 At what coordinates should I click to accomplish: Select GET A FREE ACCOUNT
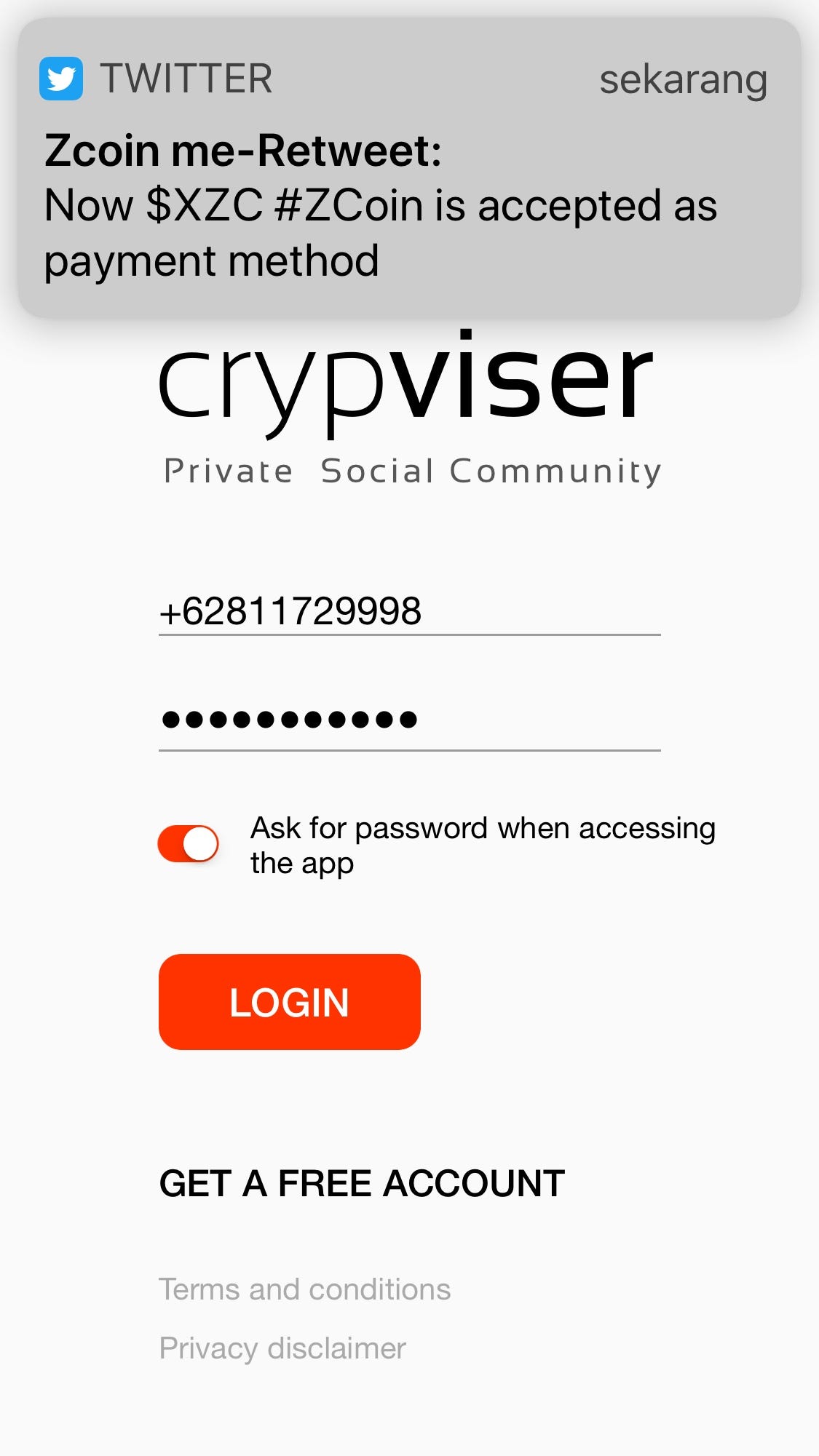tap(362, 1183)
